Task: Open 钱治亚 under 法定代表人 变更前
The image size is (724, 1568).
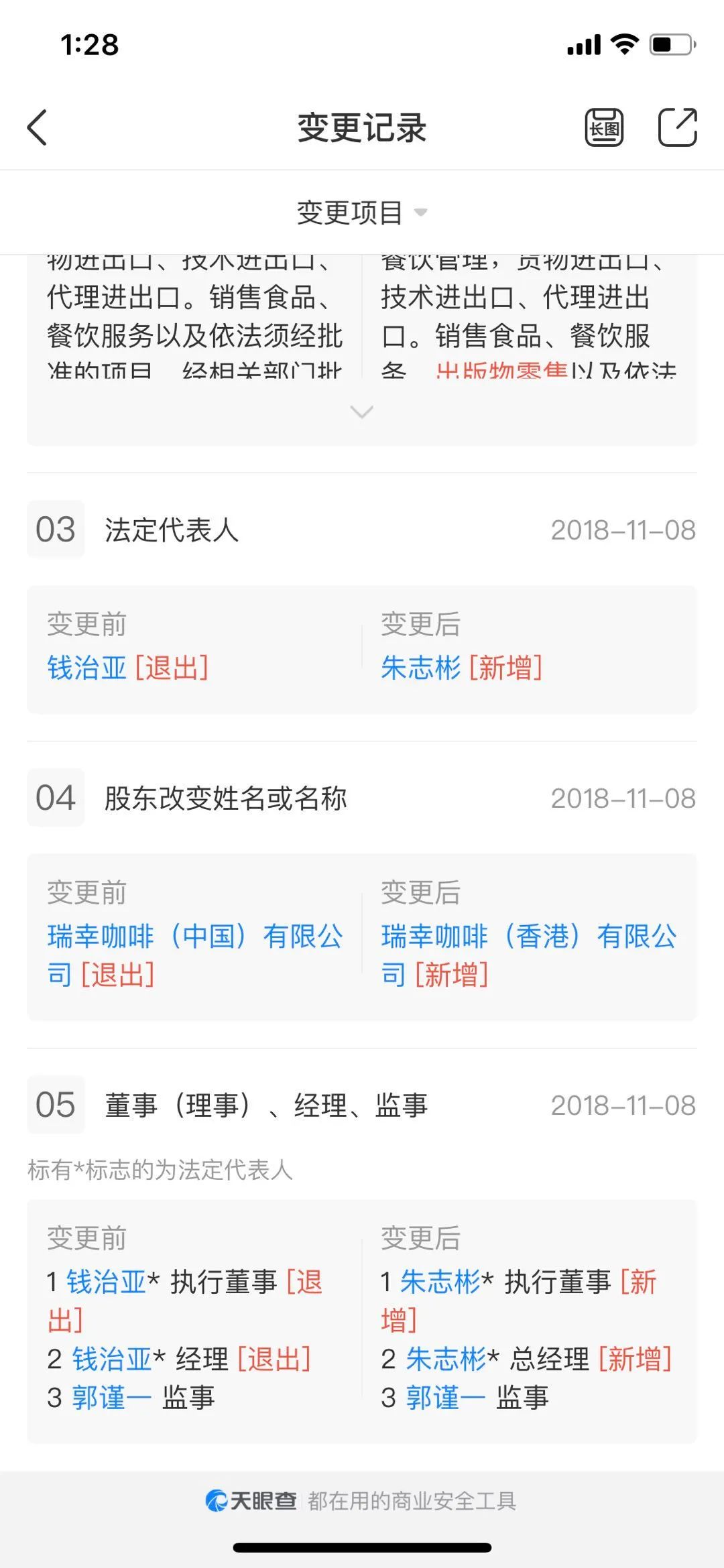Action: 87,668
